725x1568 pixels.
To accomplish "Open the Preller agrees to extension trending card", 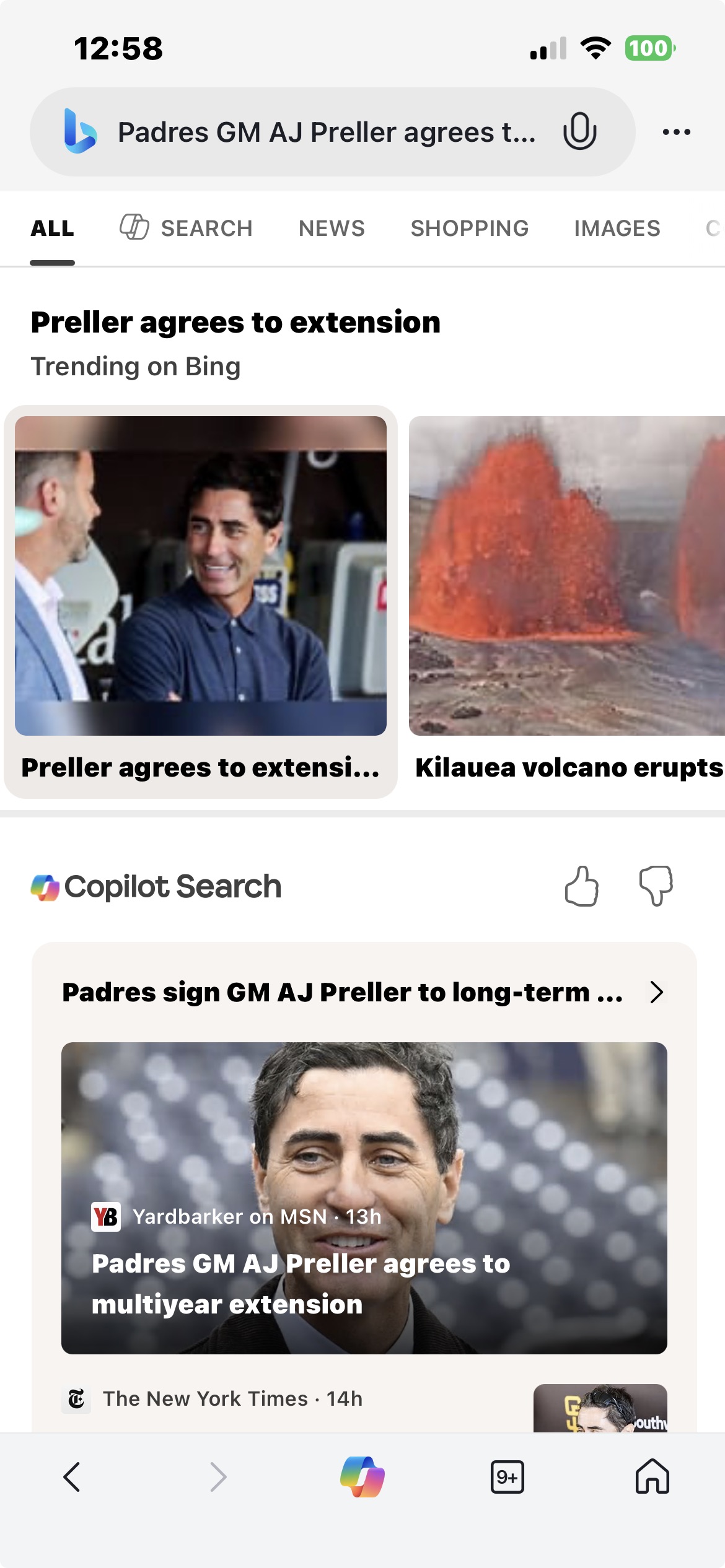I will [201, 601].
